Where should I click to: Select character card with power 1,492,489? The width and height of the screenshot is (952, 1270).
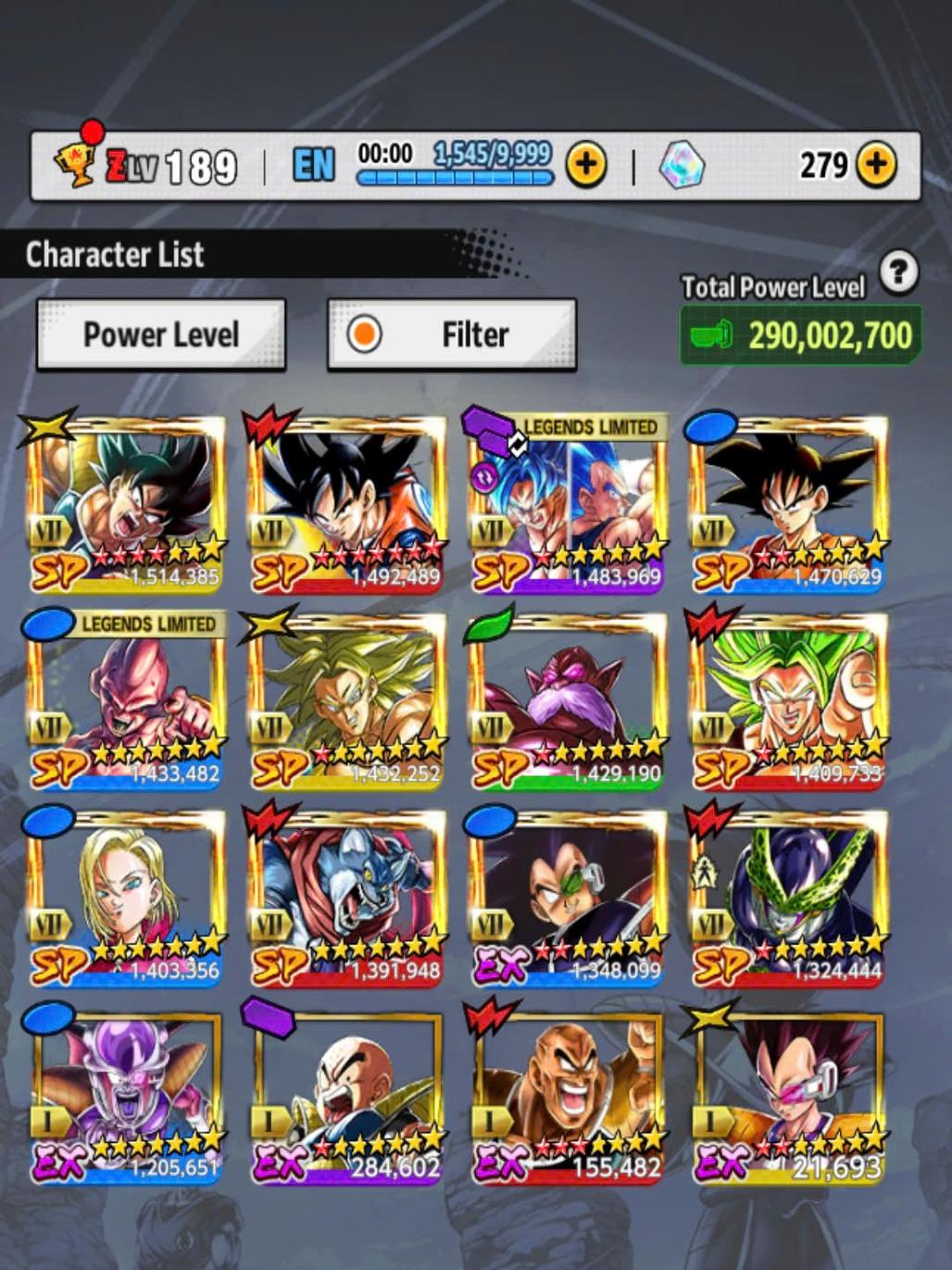[347, 505]
